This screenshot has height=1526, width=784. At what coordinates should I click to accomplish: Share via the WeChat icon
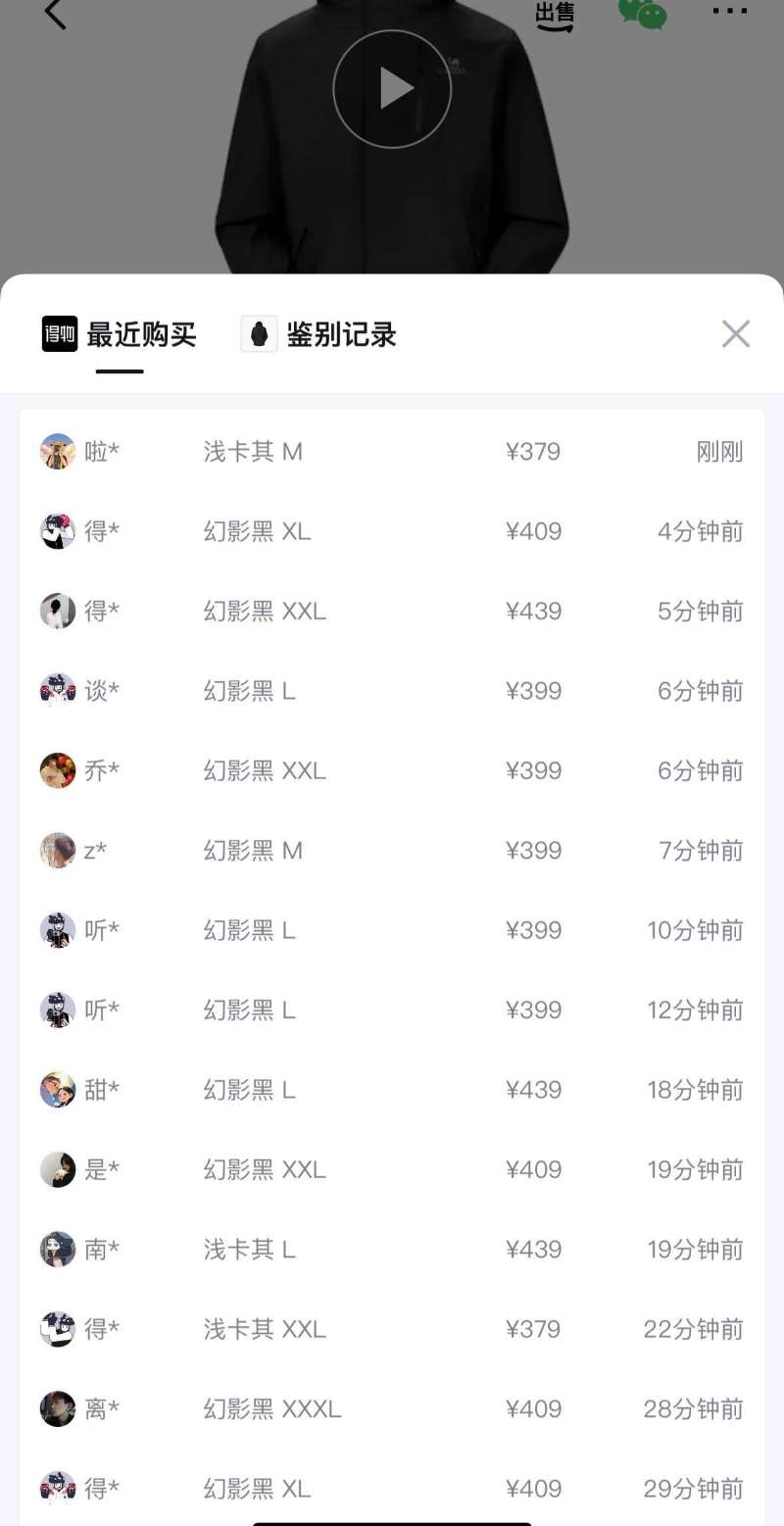(642, 14)
